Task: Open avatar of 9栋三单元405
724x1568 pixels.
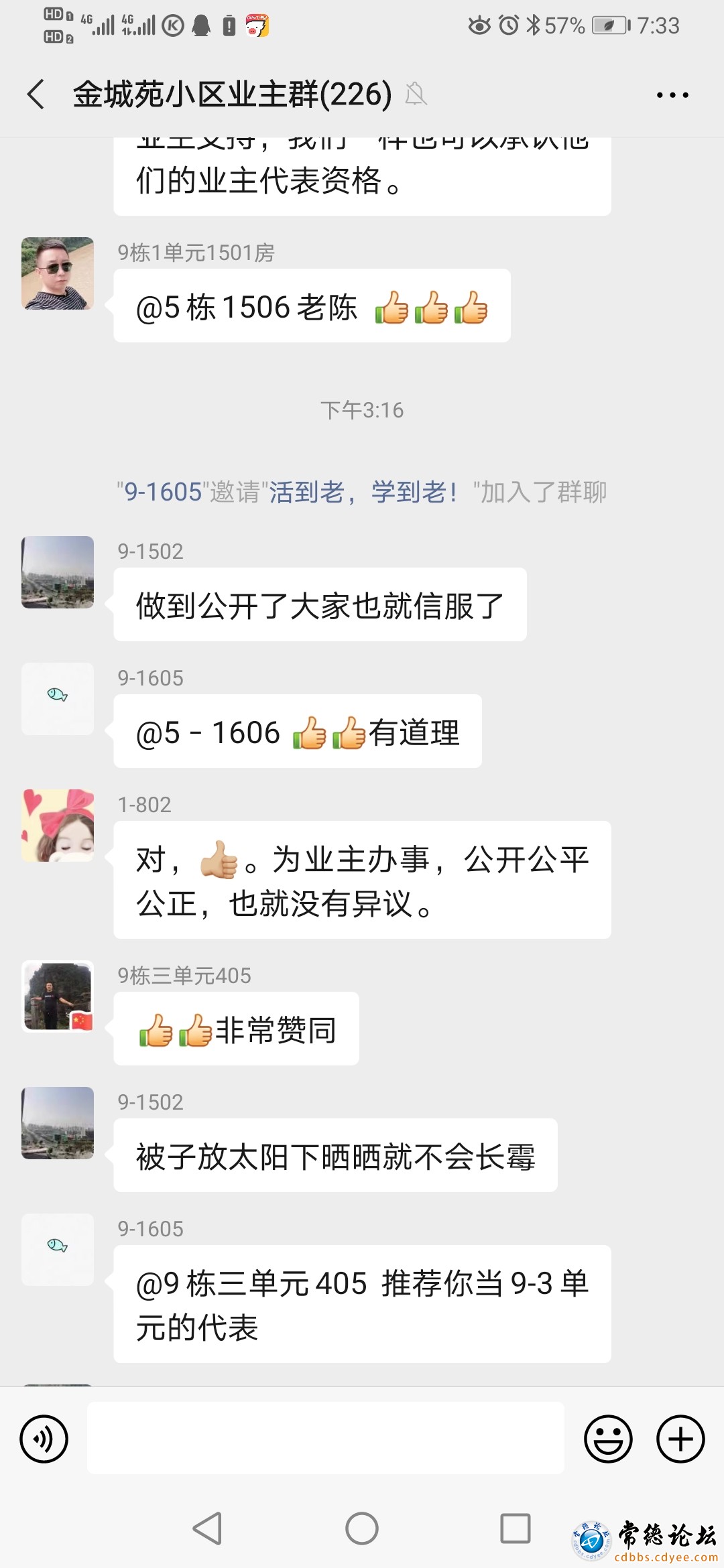Action: 58,996
